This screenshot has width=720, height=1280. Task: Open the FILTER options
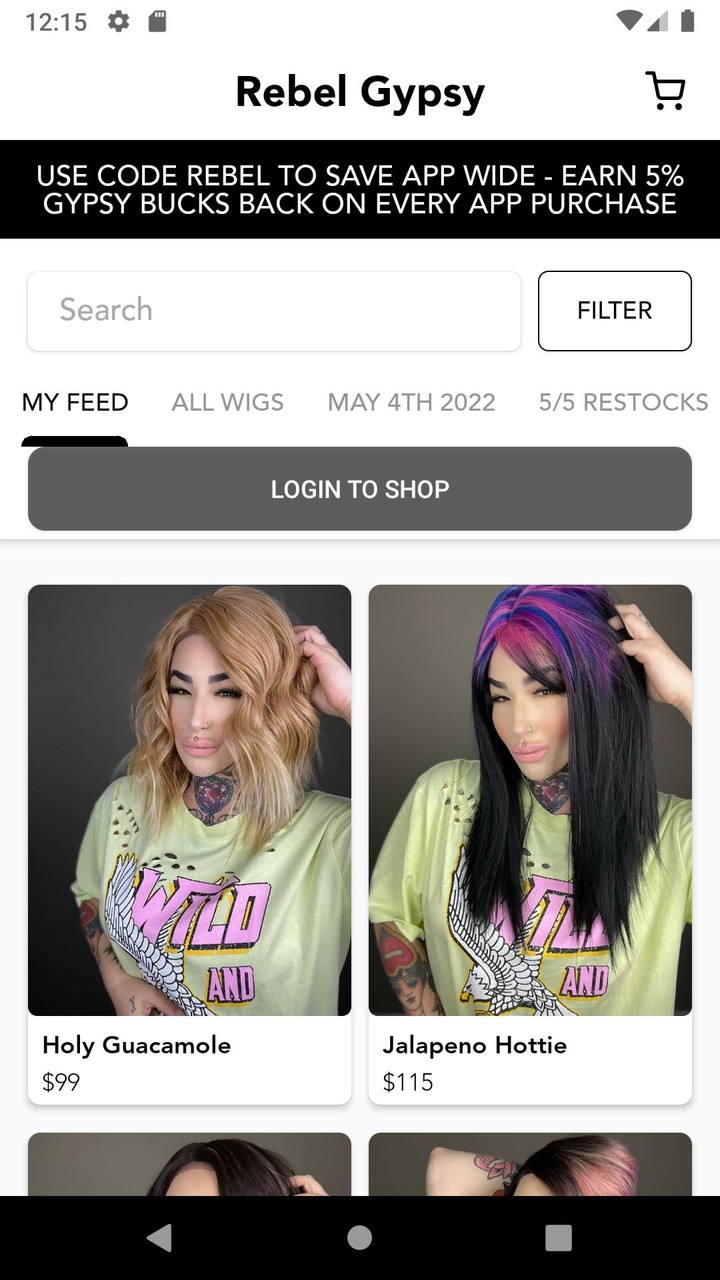(x=614, y=310)
